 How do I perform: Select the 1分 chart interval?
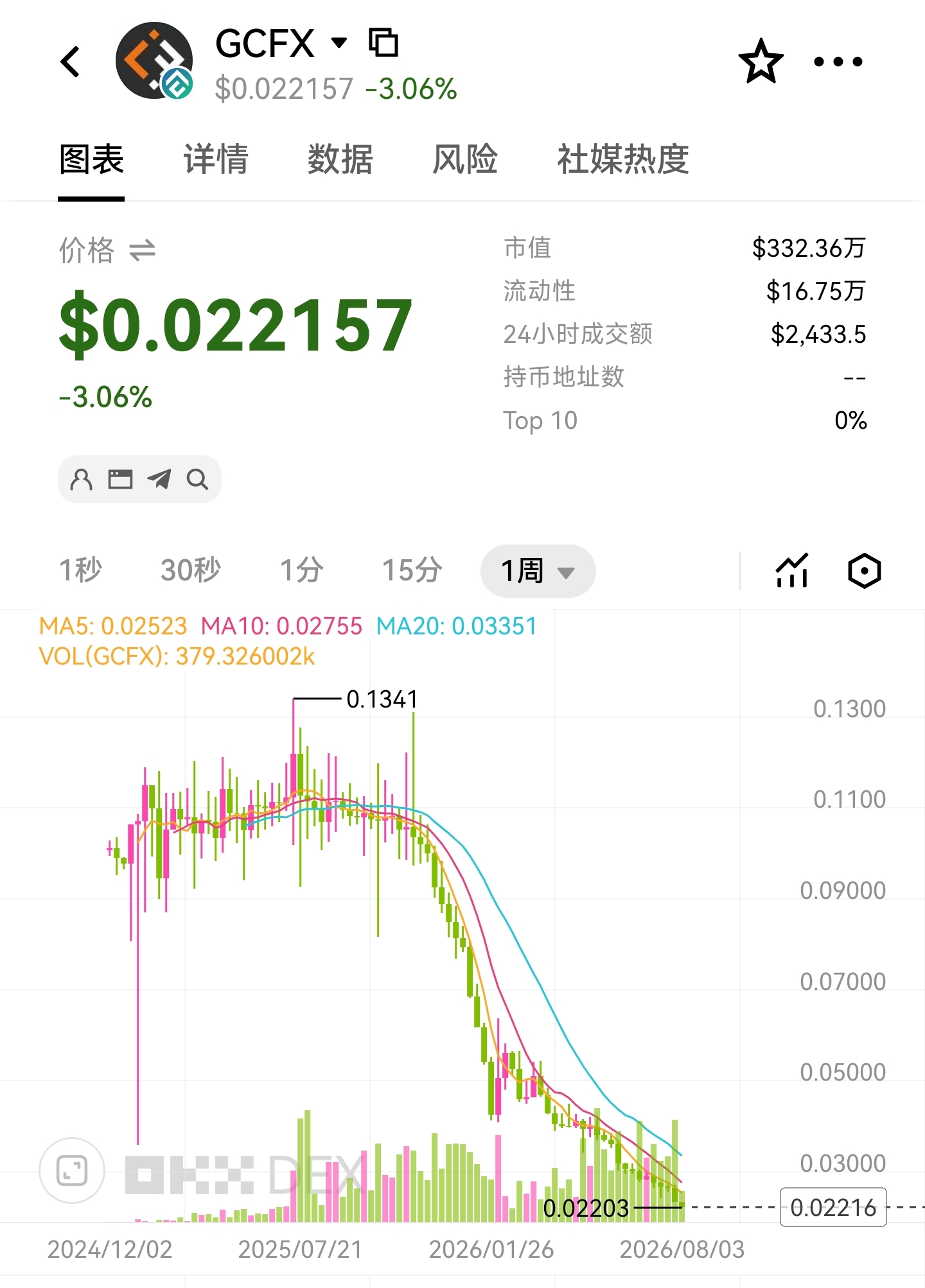(302, 570)
